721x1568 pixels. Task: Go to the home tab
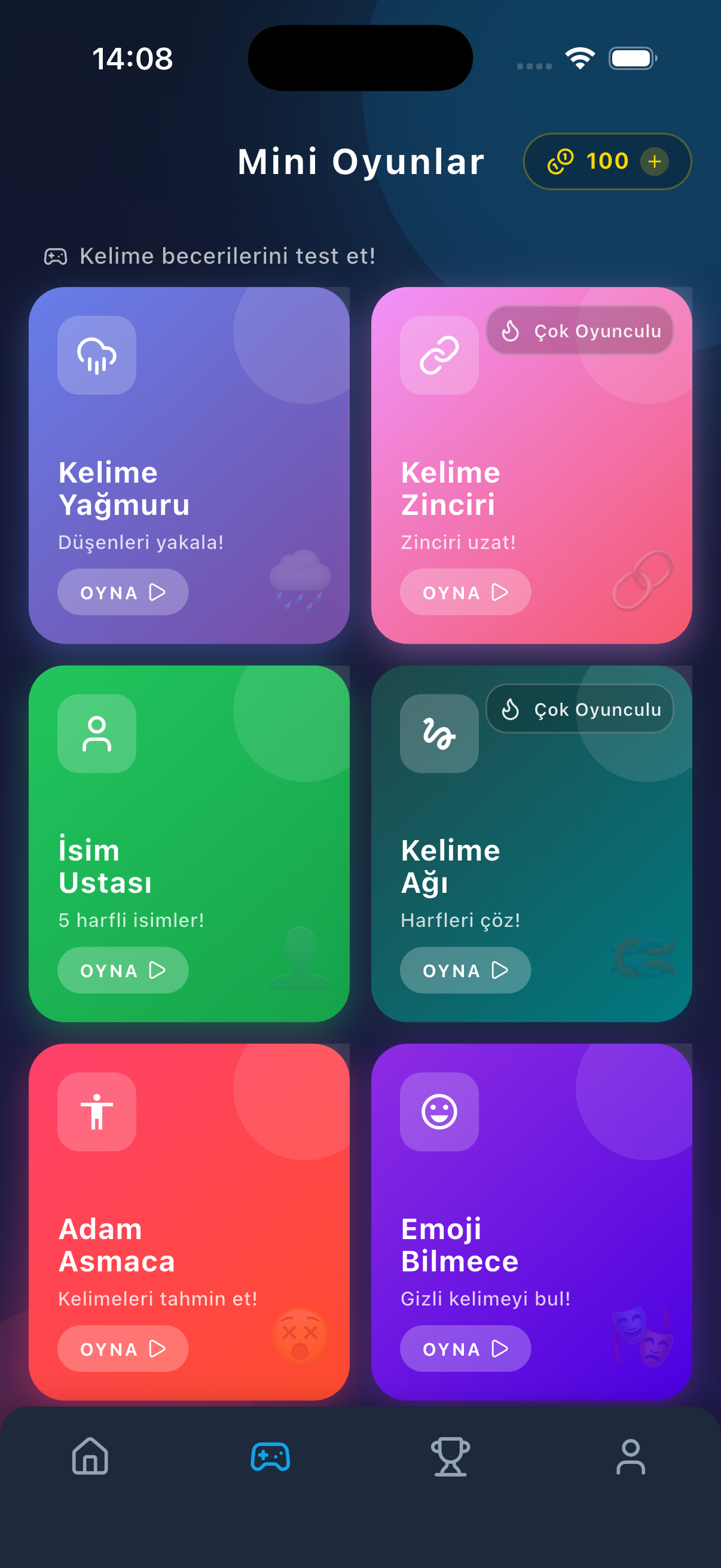click(90, 1457)
